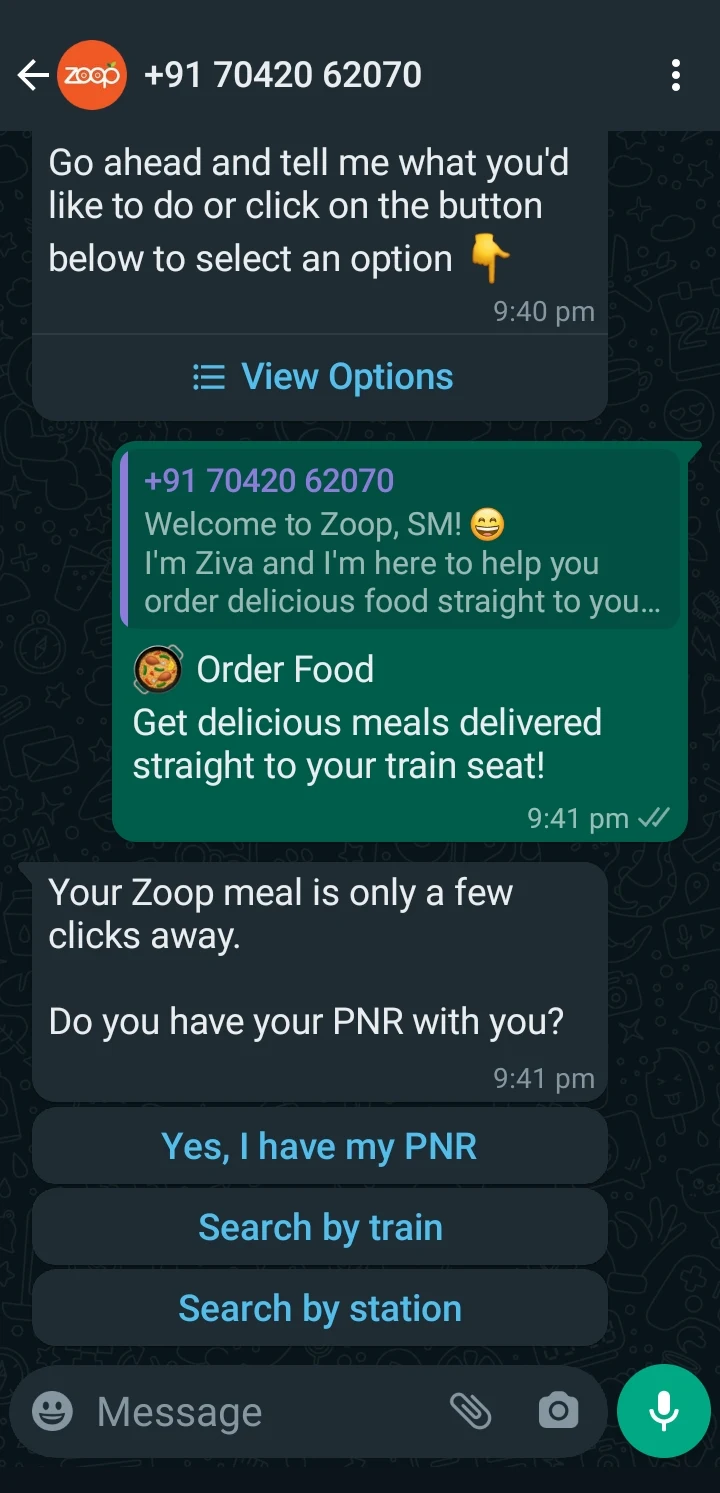Tap View Options button
Image resolution: width=720 pixels, height=1493 pixels.
(321, 377)
